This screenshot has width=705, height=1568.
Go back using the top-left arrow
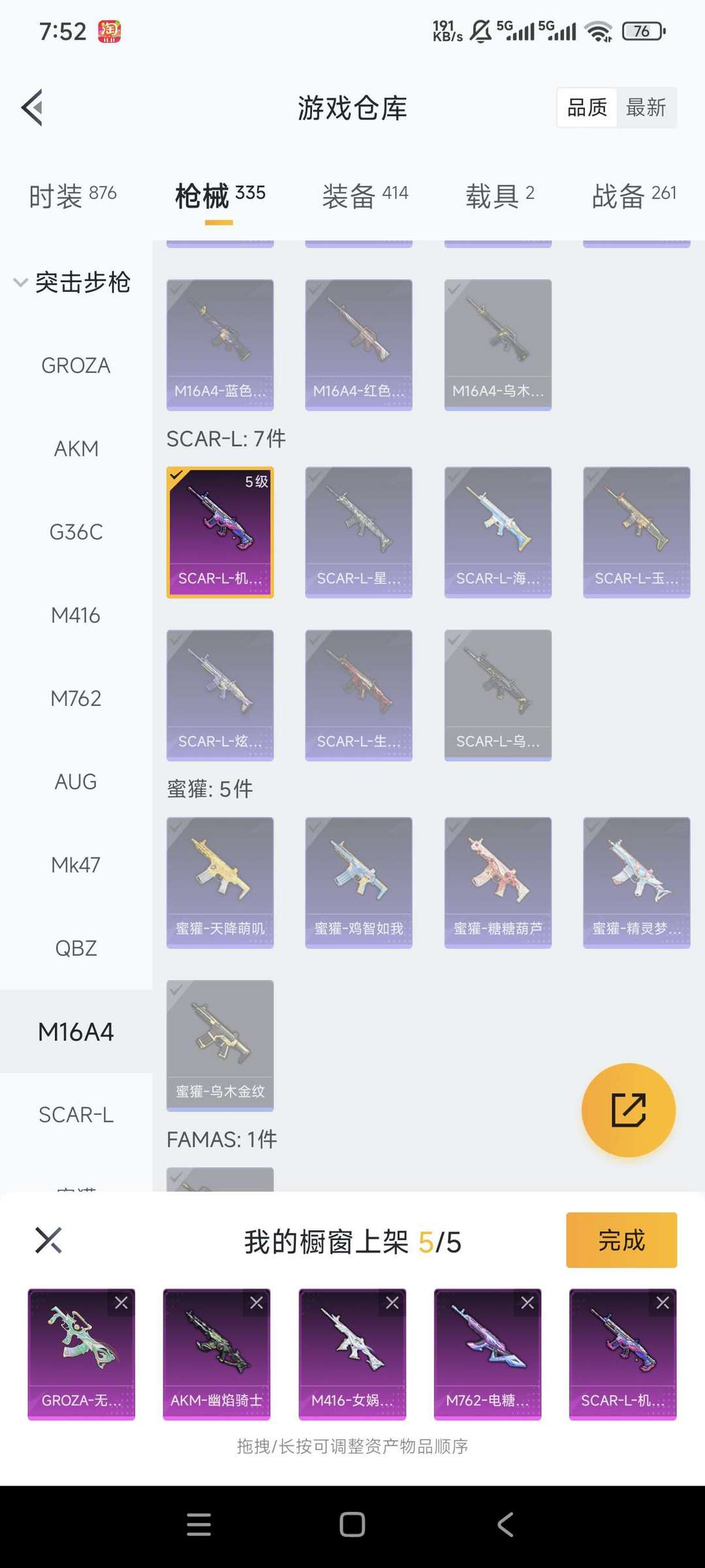click(x=33, y=108)
